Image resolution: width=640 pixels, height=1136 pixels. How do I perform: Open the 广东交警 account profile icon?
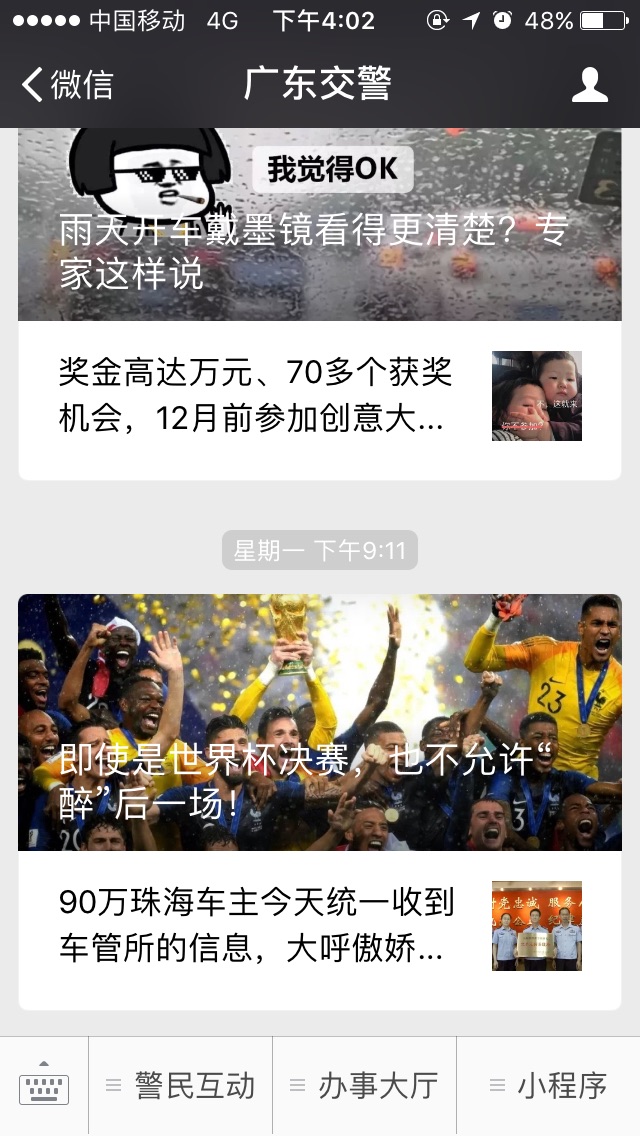click(x=590, y=85)
